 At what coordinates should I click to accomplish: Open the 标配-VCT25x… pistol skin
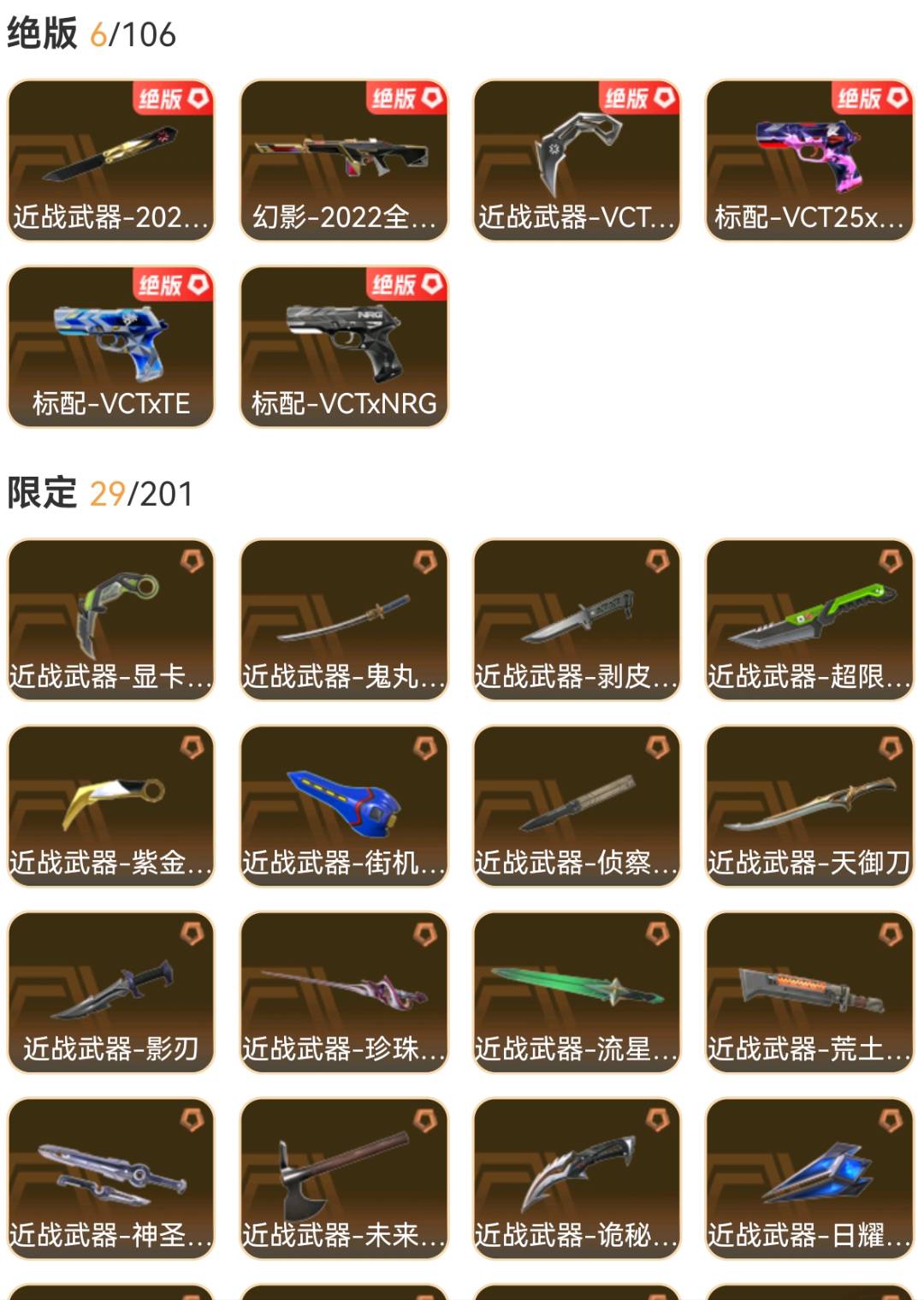pyautogui.click(x=809, y=160)
